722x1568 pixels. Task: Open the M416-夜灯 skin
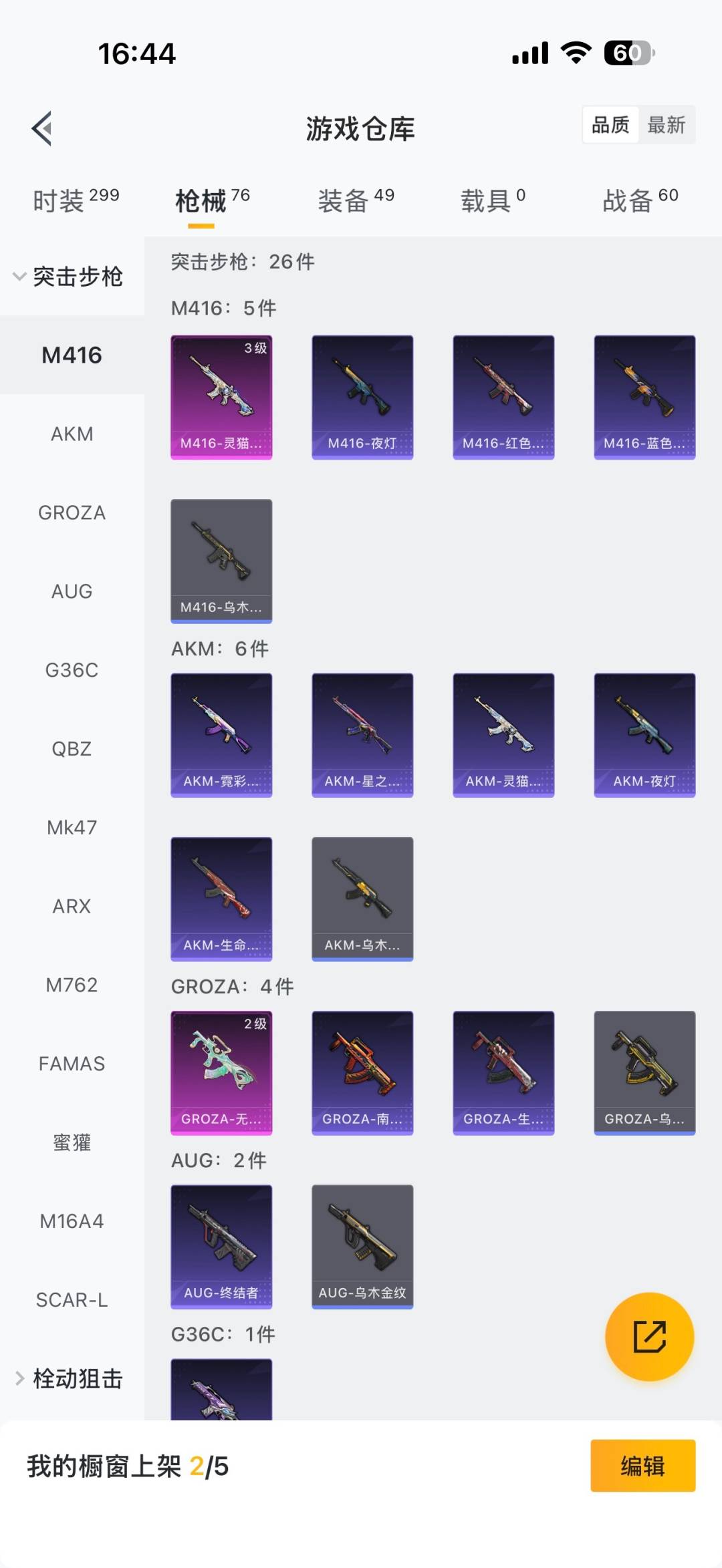pyautogui.click(x=362, y=397)
